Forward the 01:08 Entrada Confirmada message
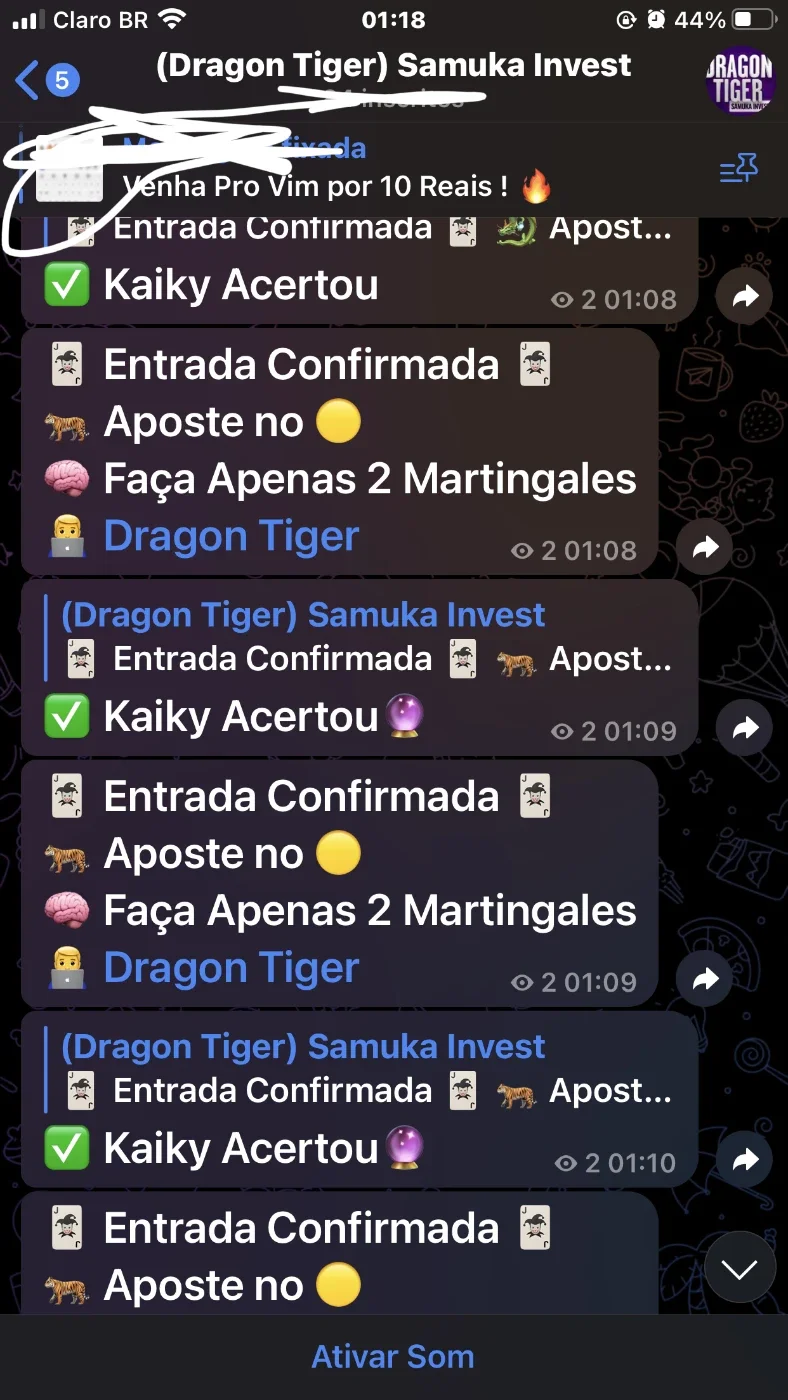The image size is (788, 1400). pos(705,547)
